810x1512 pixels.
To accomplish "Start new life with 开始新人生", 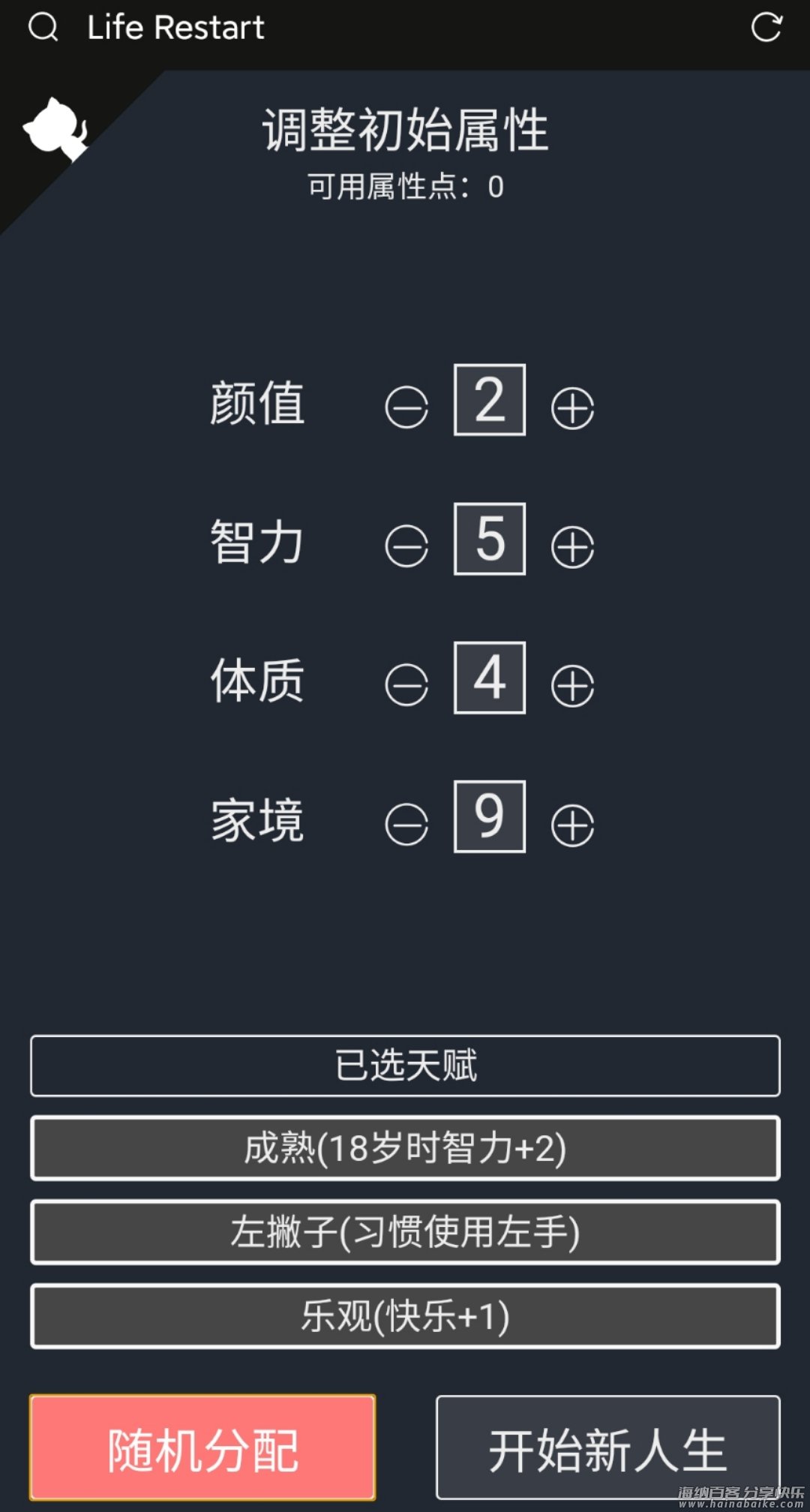I will click(607, 1448).
